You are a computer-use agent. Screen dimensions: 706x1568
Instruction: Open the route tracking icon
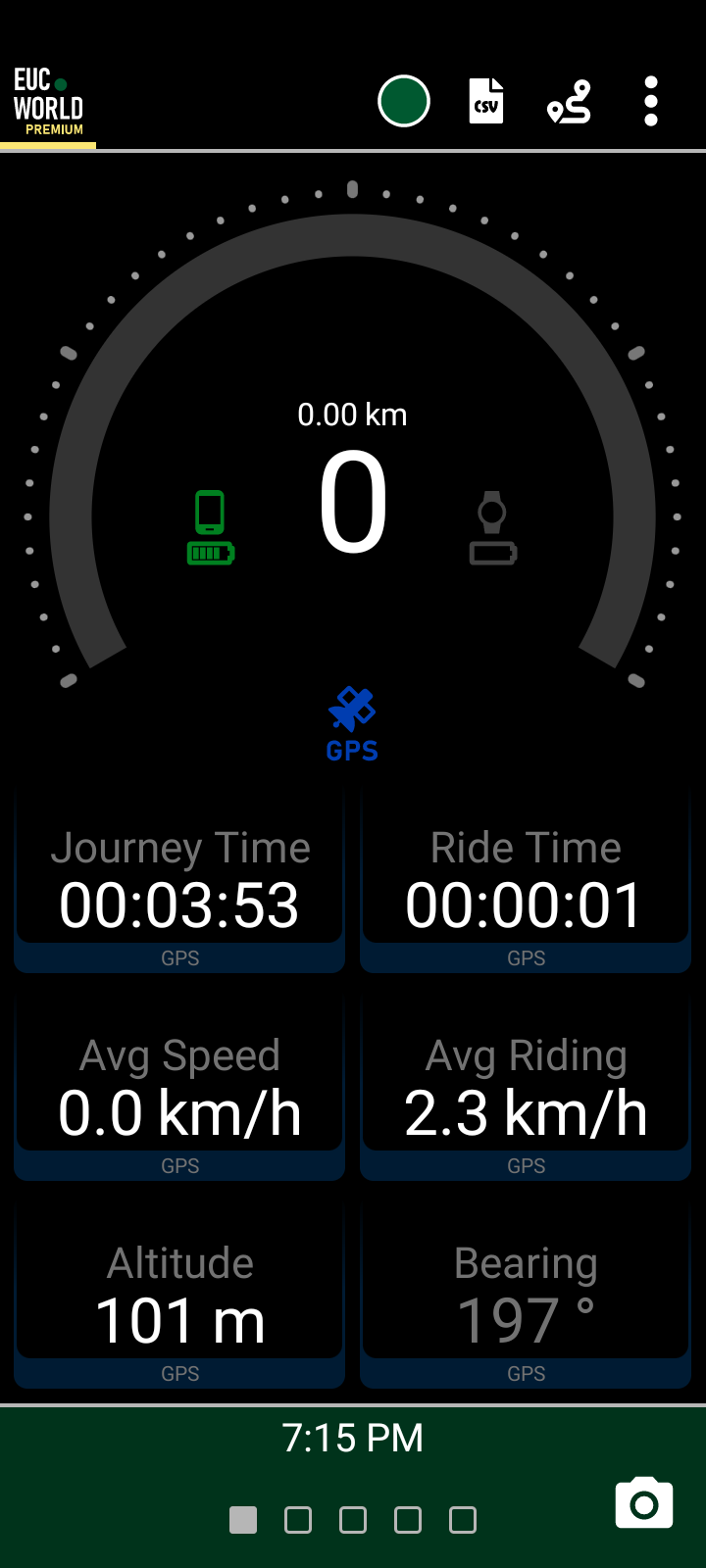coord(570,101)
